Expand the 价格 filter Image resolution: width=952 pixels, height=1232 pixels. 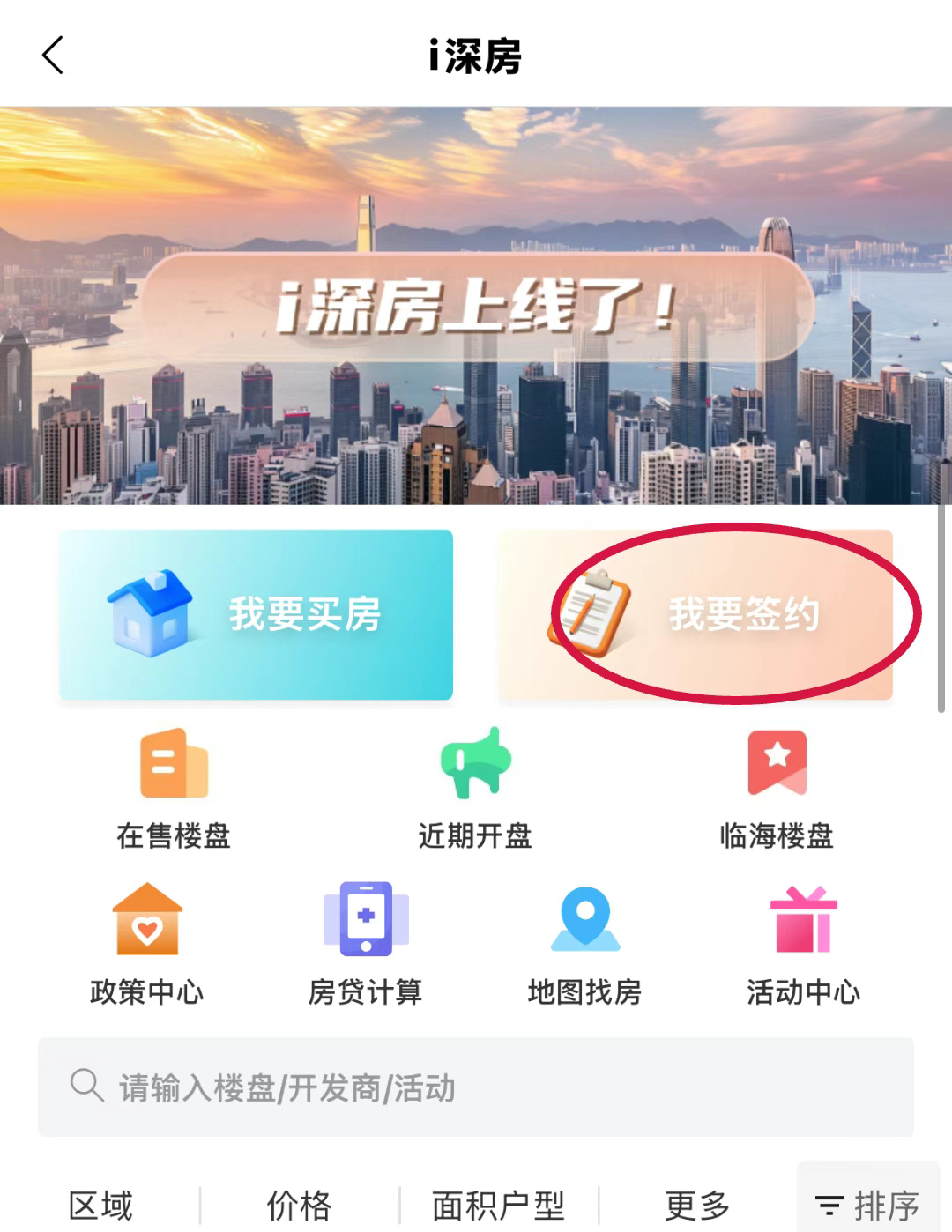click(299, 1205)
